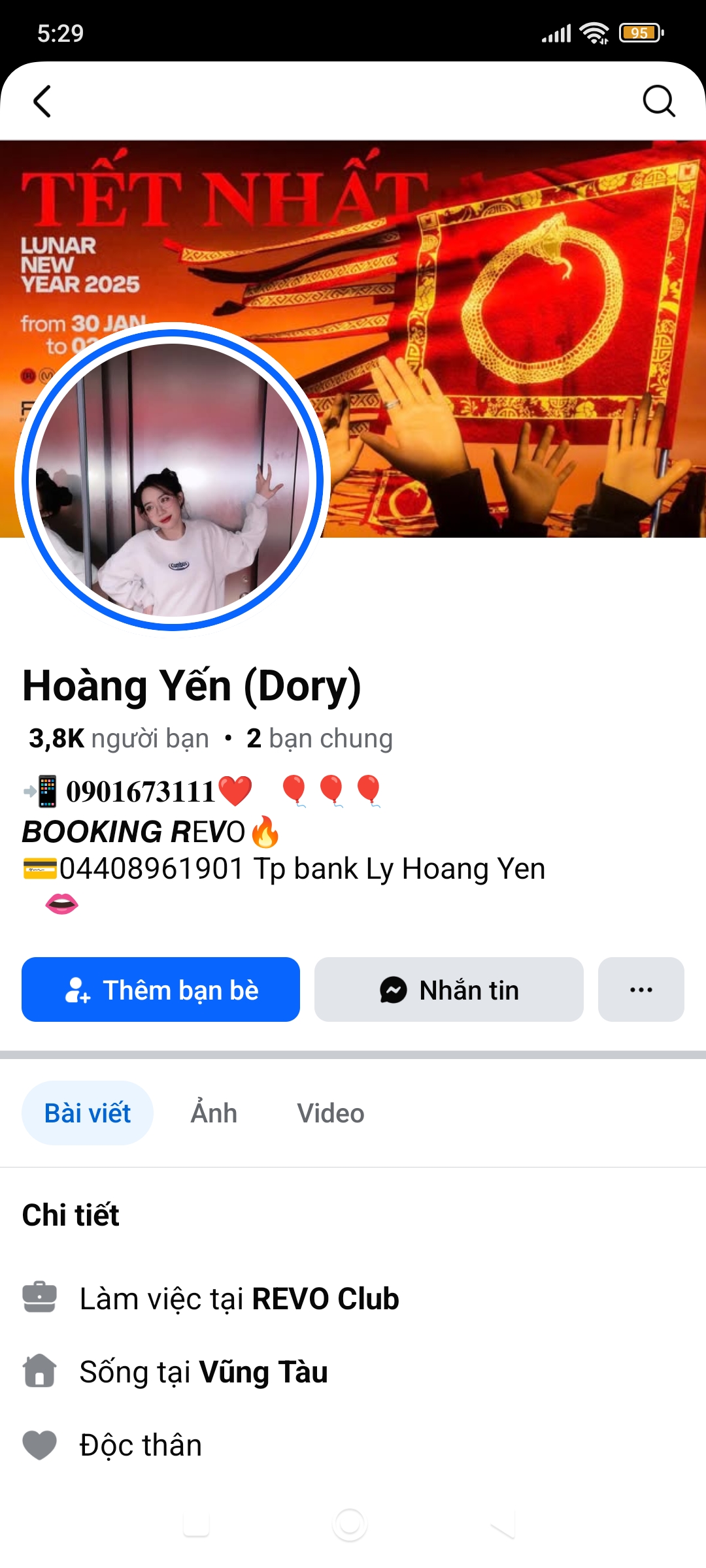Viewport: 706px width, 1568px height.
Task: Switch to the Bài viết tab
Action: 88,1113
